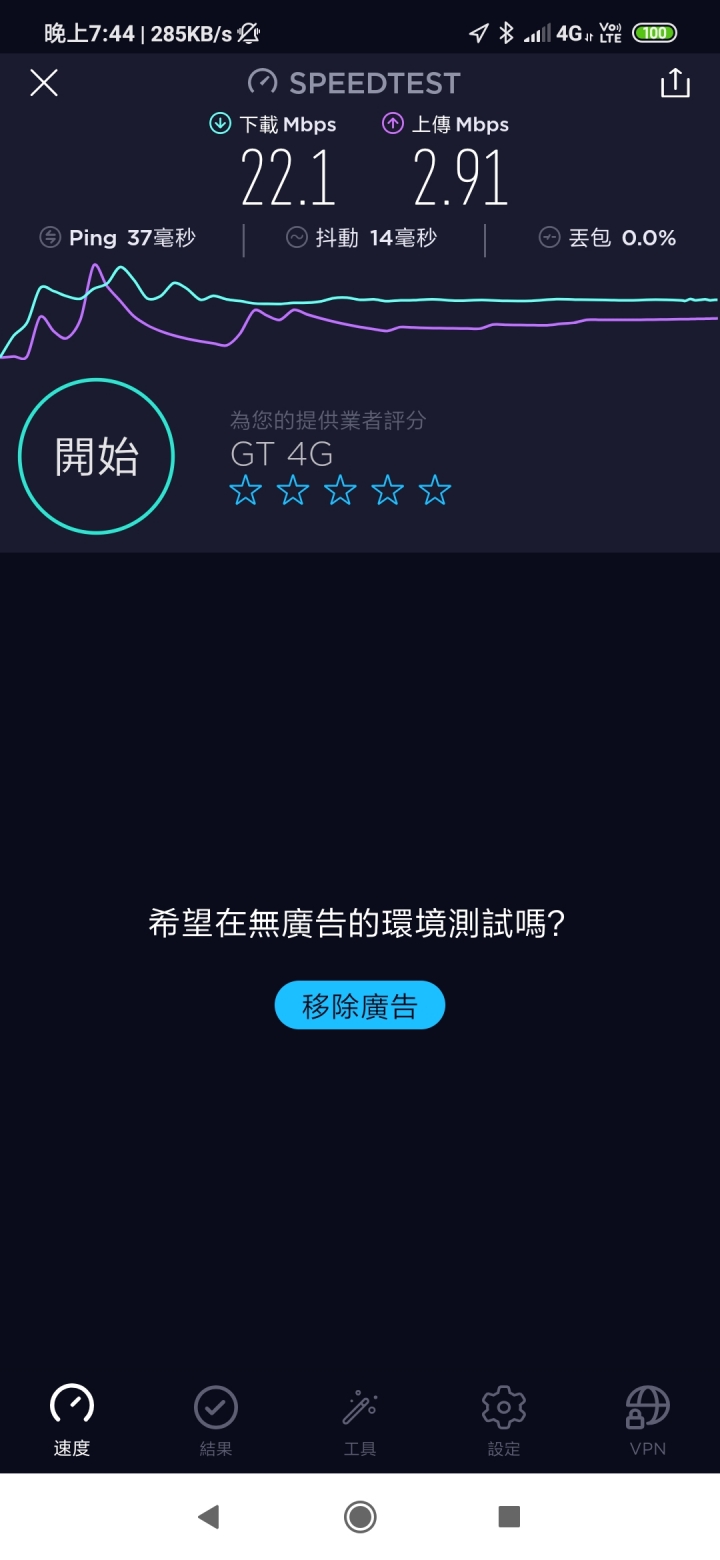Image resolution: width=720 pixels, height=1560 pixels.
Task: Close the speed test result
Action: [44, 83]
